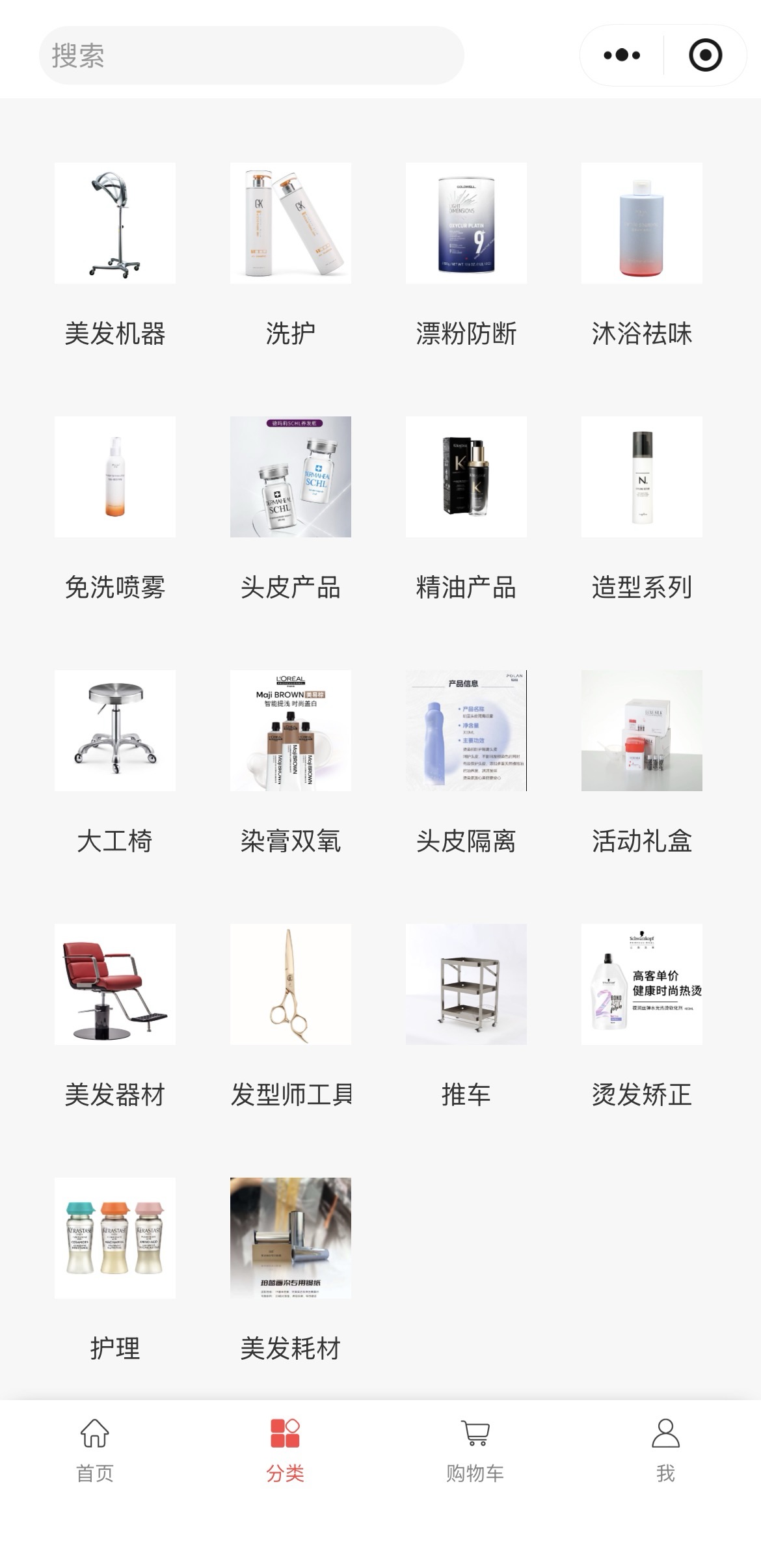
Task: Close the mini program via the circle icon
Action: (x=705, y=55)
